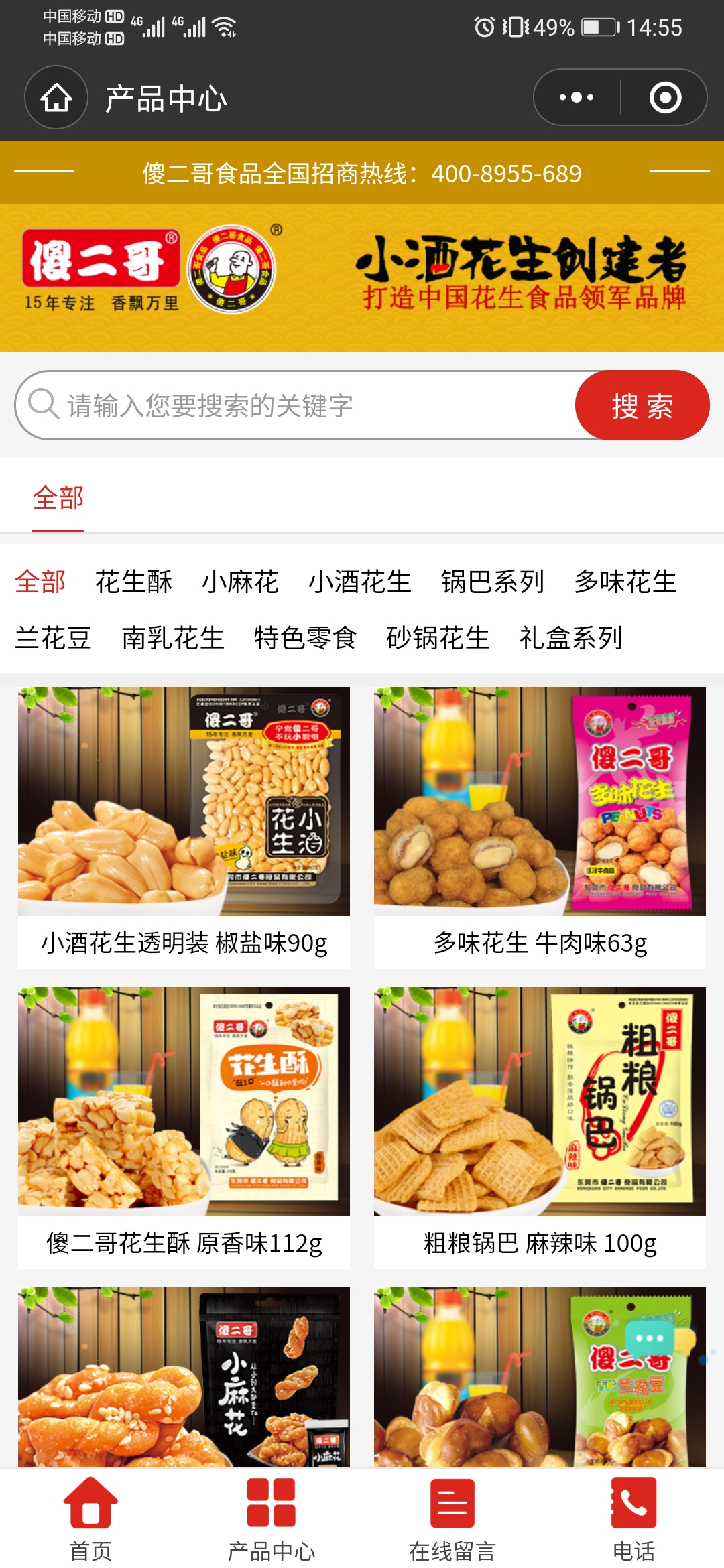
Task: Activate the 锅巴系列 category filter
Action: click(x=494, y=582)
